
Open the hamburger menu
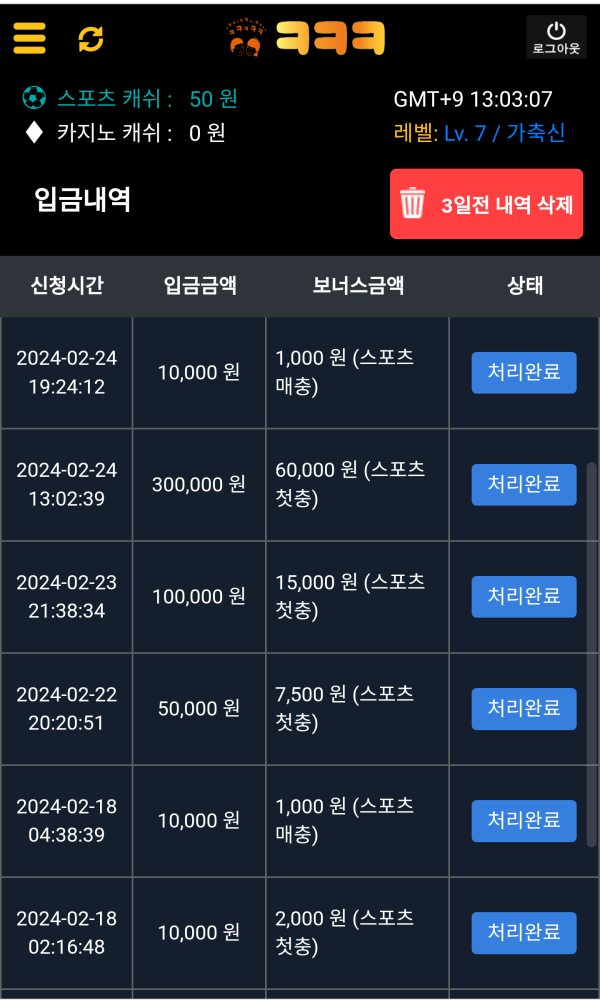coord(30,38)
